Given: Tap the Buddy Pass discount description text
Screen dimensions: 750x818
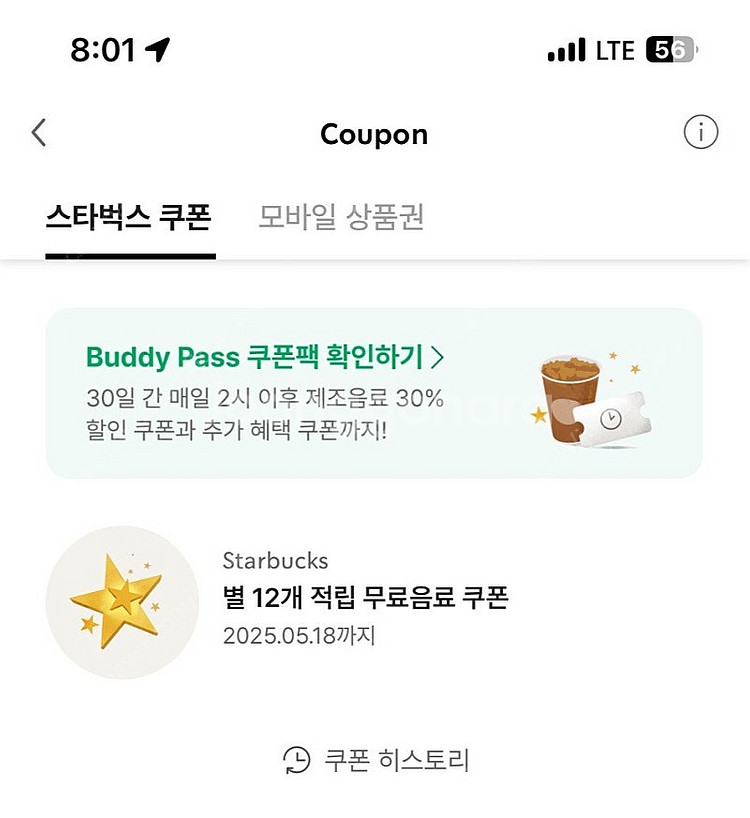Looking at the screenshot, I should (x=260, y=413).
